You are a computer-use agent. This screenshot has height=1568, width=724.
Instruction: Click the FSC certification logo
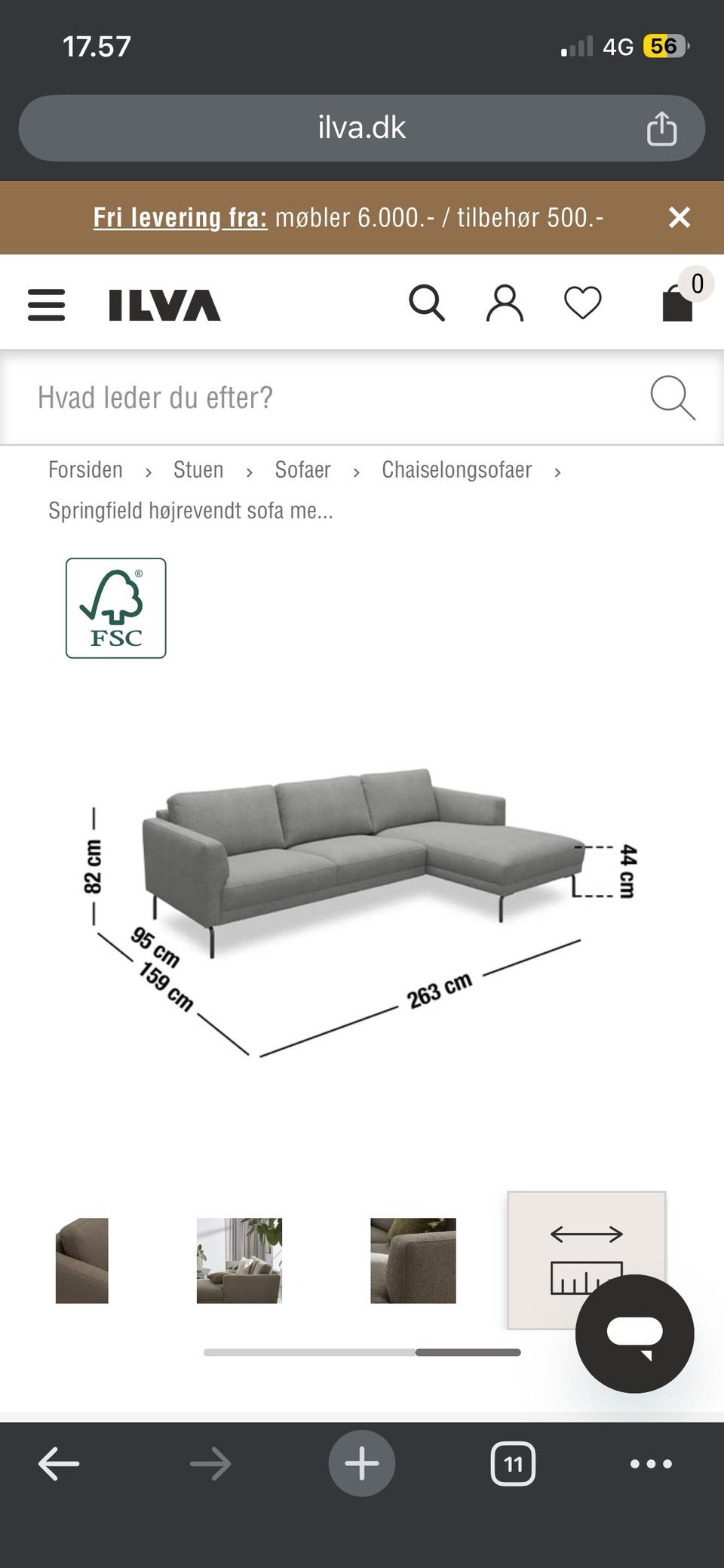click(x=117, y=609)
